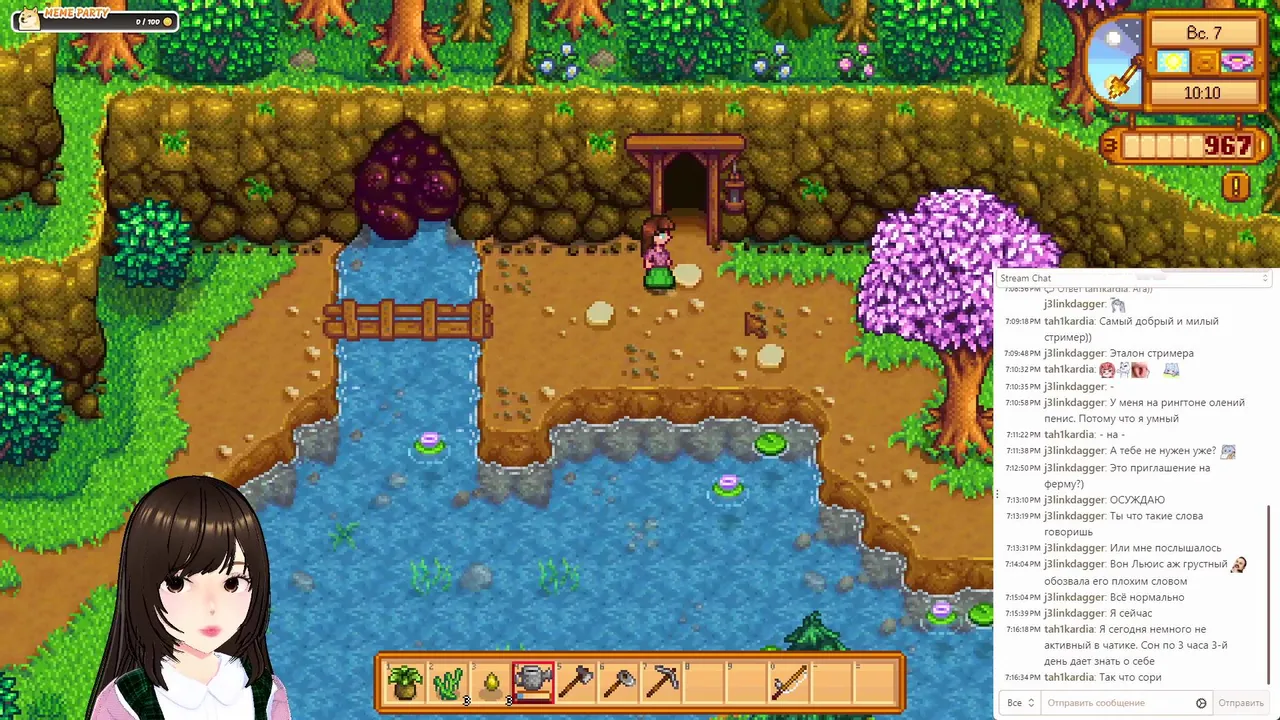Screen dimensions: 1280x720
Task: Equip the hoe from the toolbar
Action: tap(619, 683)
